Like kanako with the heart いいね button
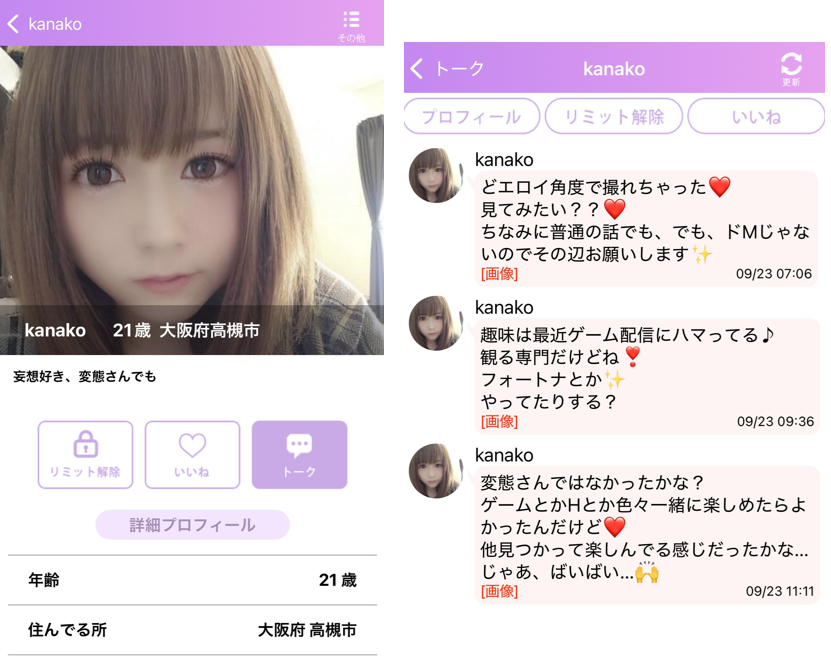The image size is (831, 657). (192, 455)
